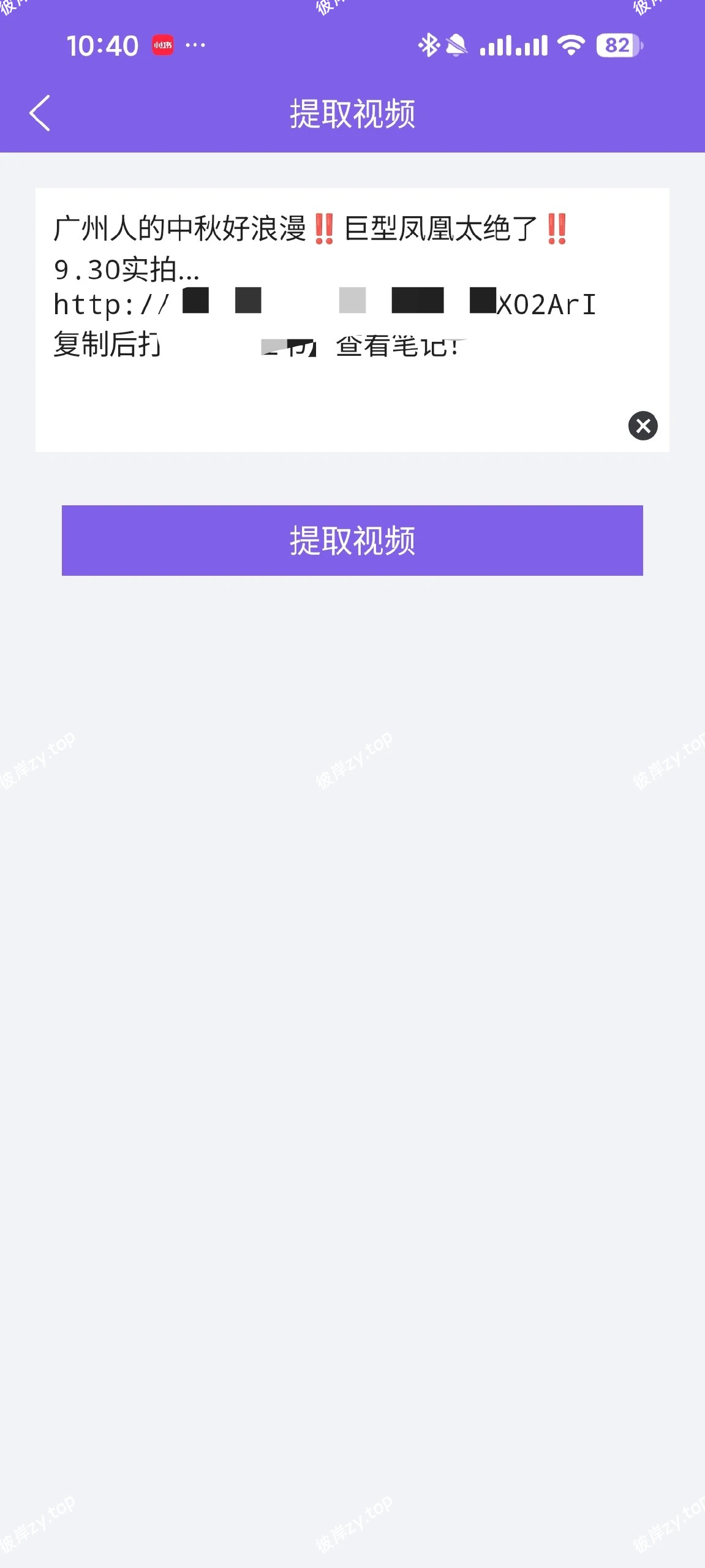Tap the clock showing 10:40

[x=102, y=45]
